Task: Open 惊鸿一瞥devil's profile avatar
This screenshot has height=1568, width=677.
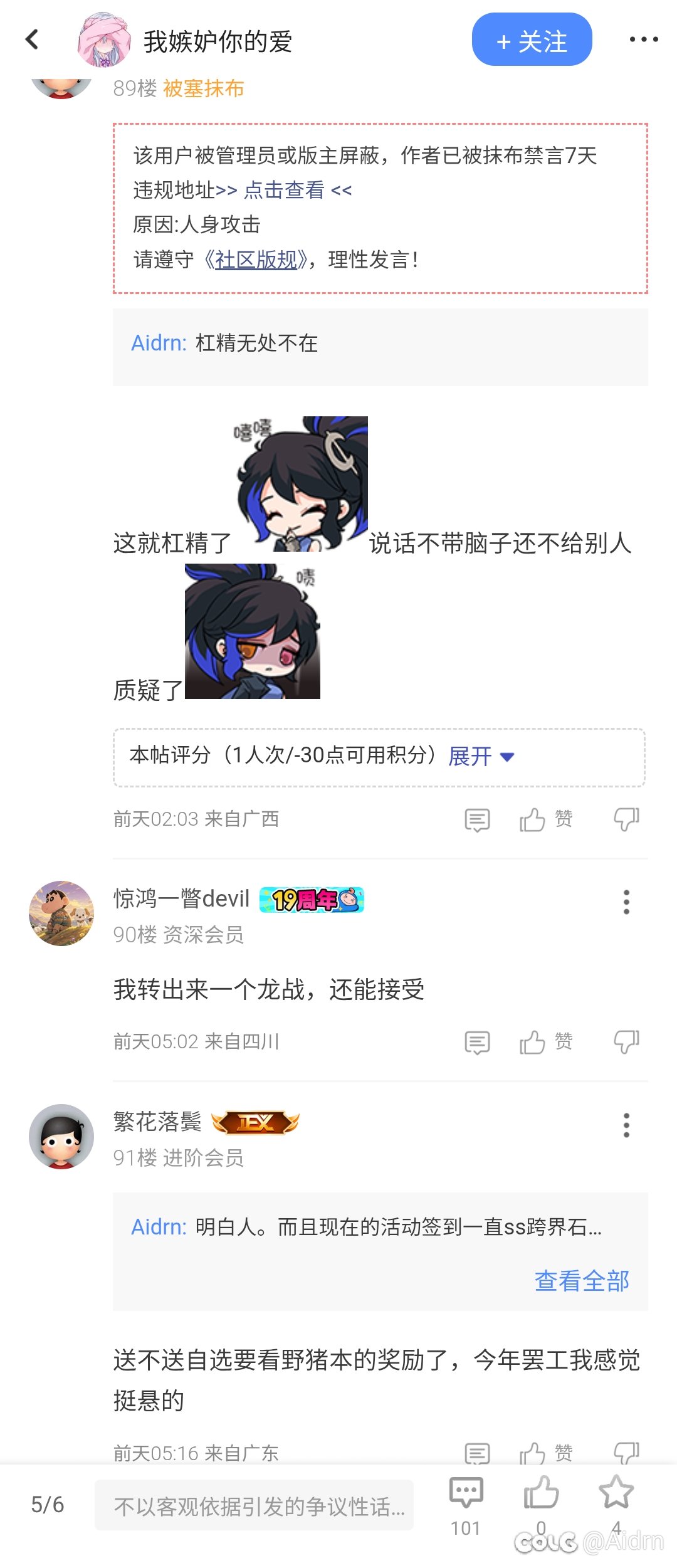Action: [x=61, y=913]
